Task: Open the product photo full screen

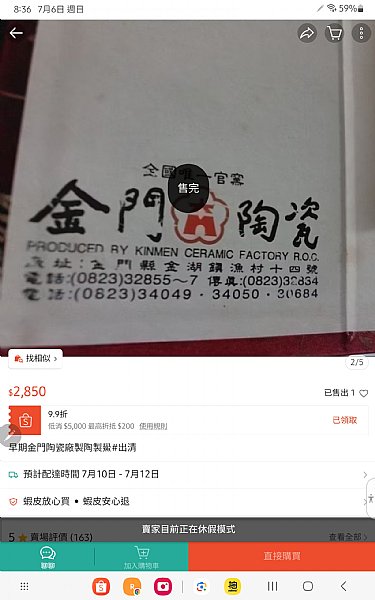Action: (188, 188)
